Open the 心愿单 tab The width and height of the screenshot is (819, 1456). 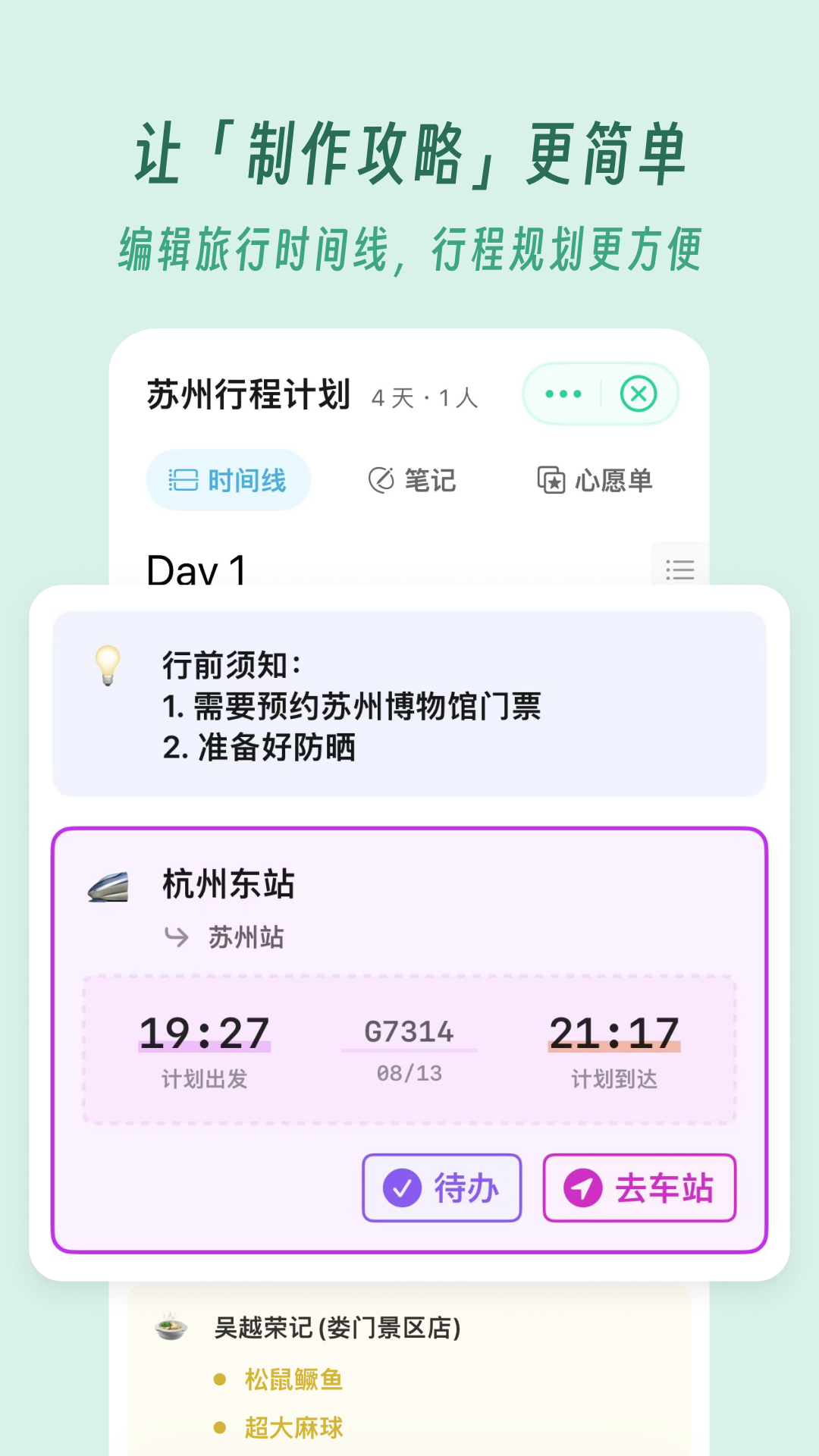tap(594, 480)
